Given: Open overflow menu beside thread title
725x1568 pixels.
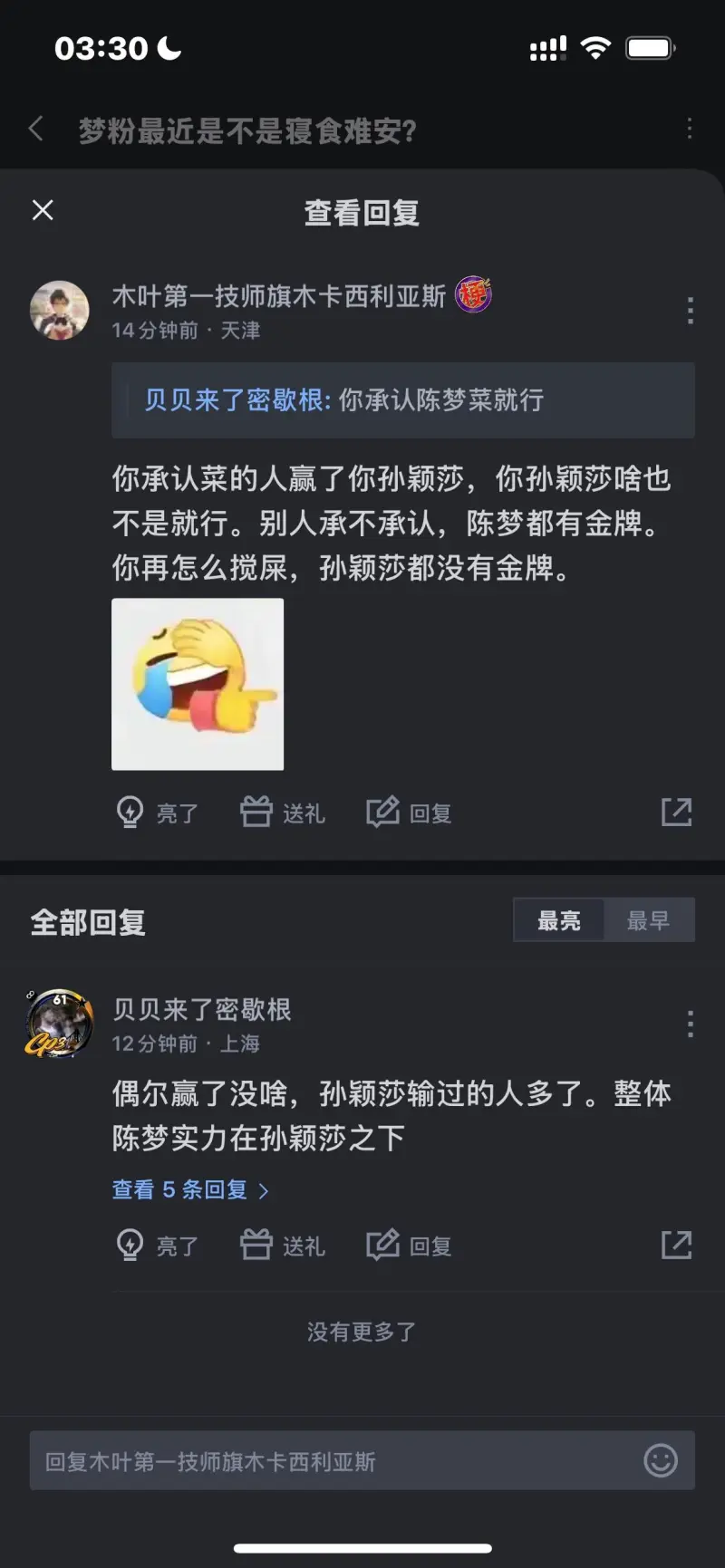Looking at the screenshot, I should coord(690,129).
